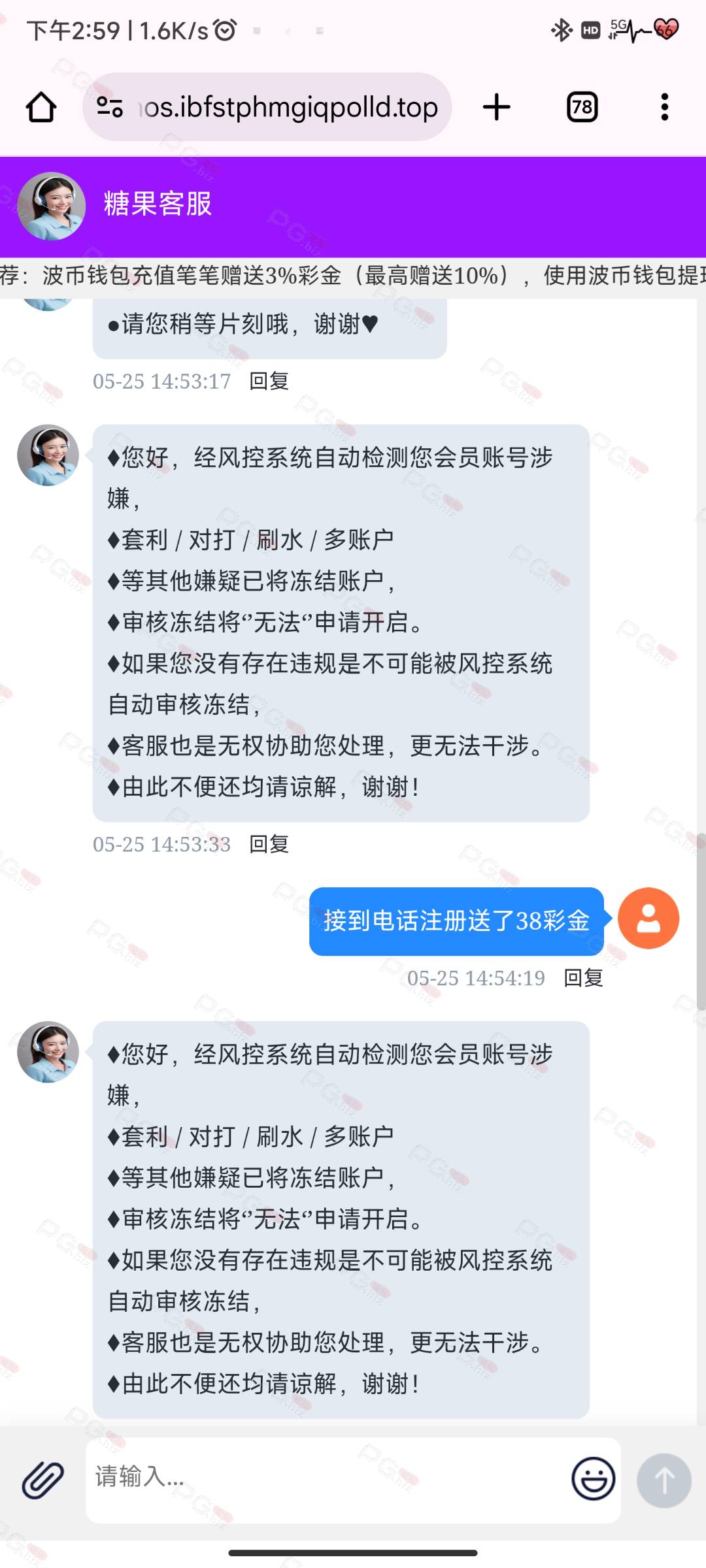Send the message with the arrow button
Screen dimensions: 706x1568
(x=664, y=1480)
